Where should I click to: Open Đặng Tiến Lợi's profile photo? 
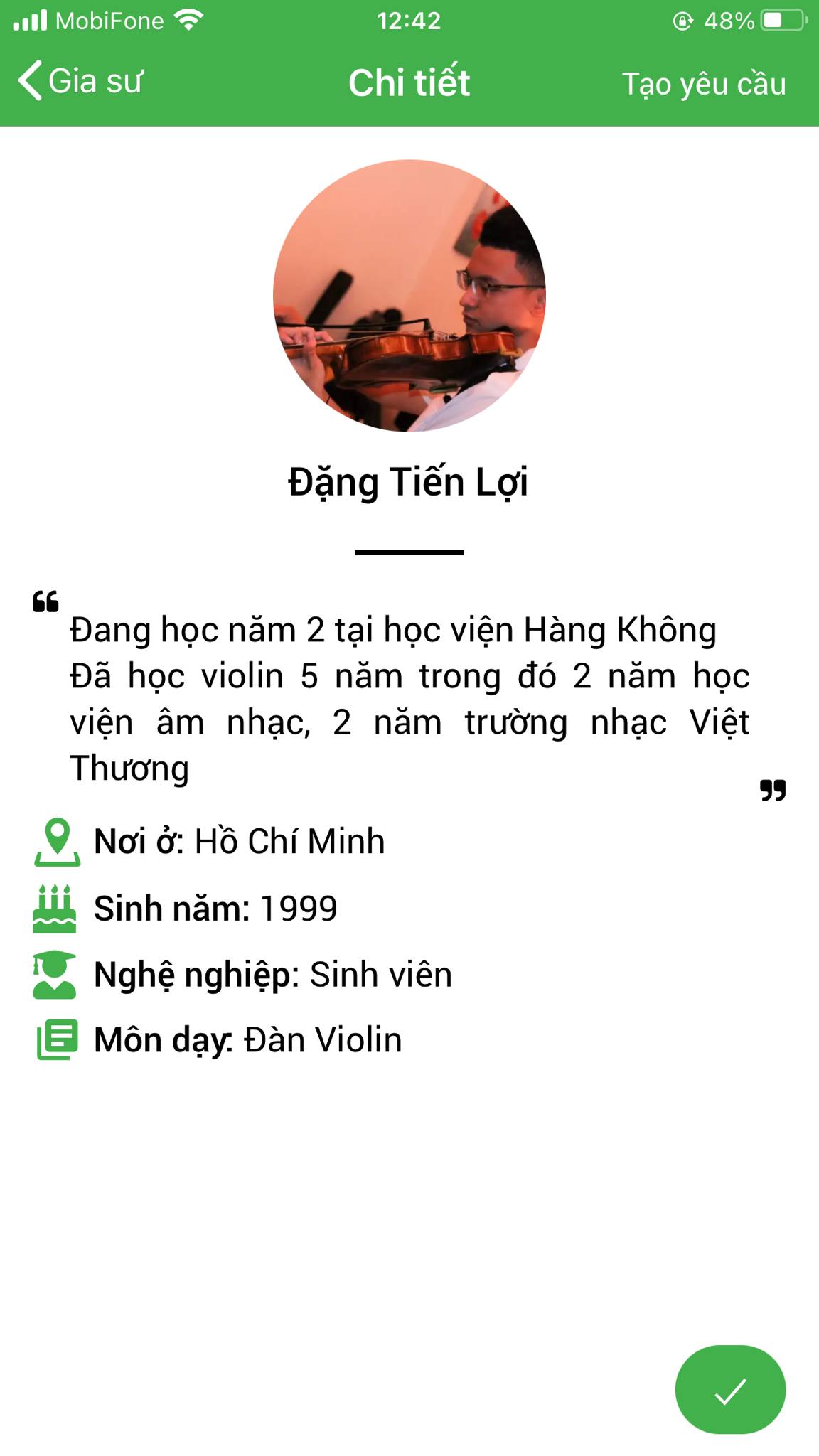tap(409, 296)
